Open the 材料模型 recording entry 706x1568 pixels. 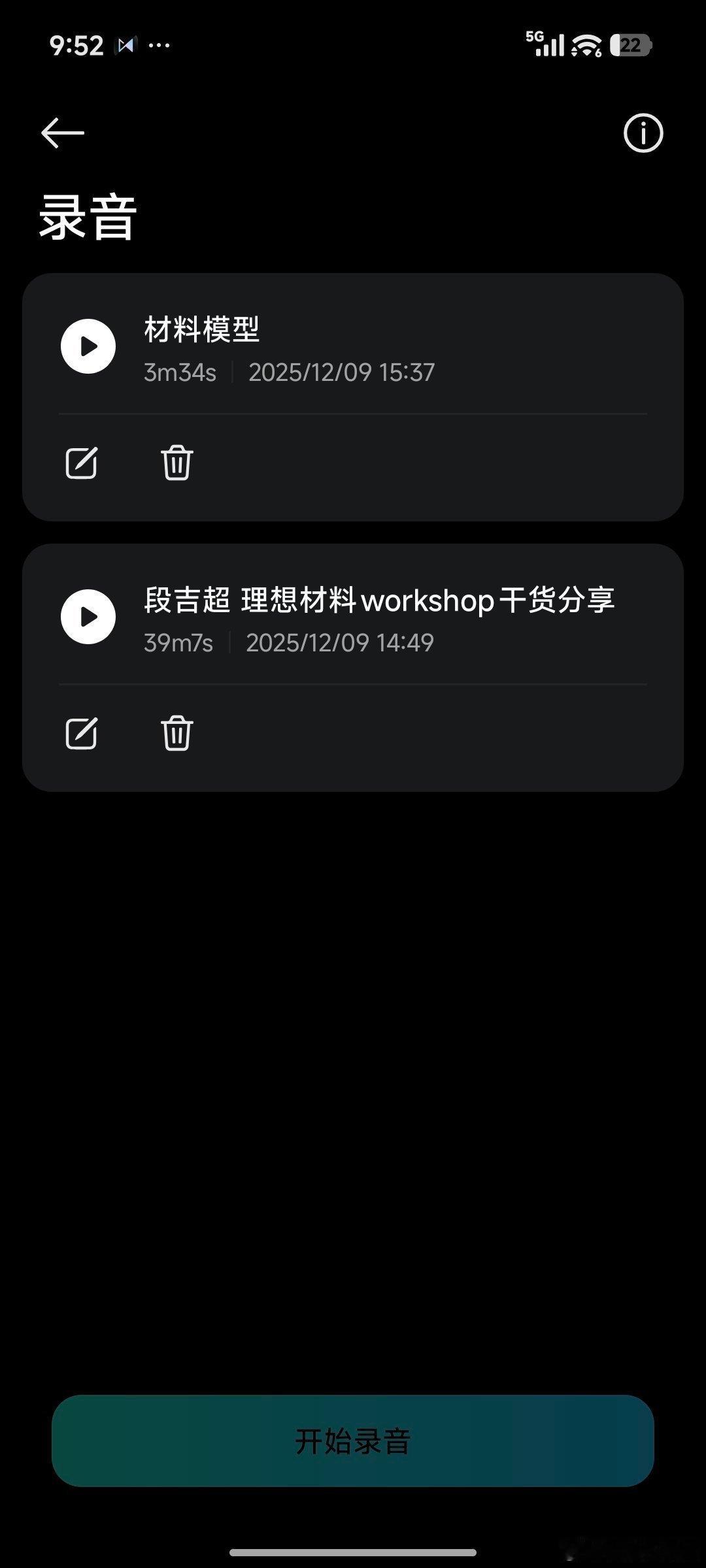click(x=203, y=331)
